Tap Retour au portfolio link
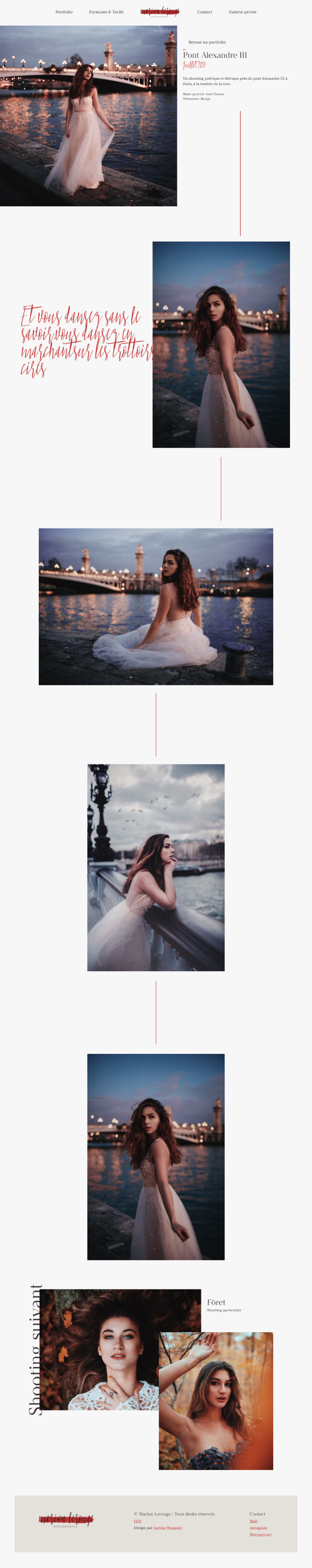Image resolution: width=312 pixels, height=1568 pixels. (x=207, y=43)
